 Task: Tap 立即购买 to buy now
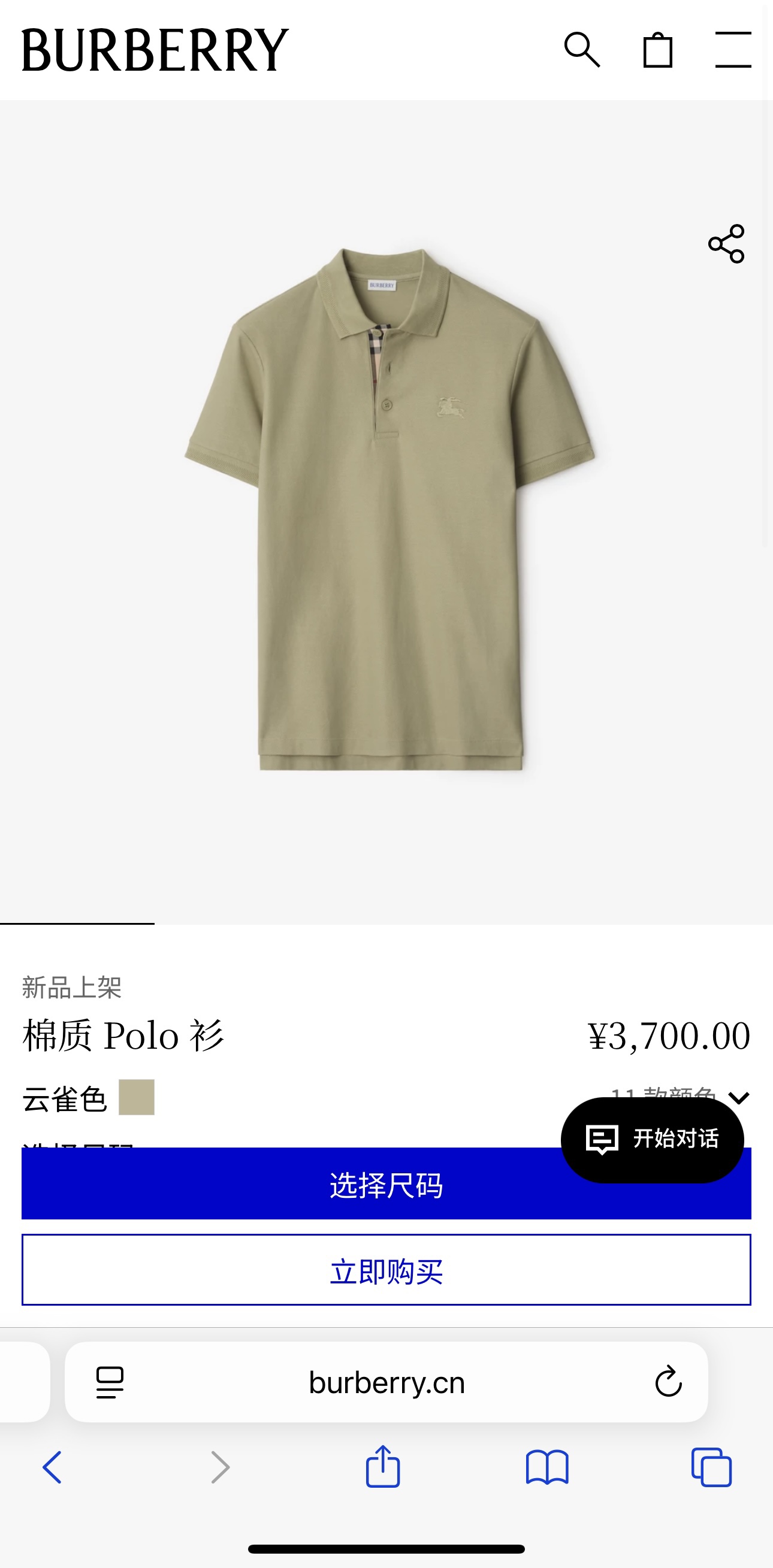tap(386, 1270)
